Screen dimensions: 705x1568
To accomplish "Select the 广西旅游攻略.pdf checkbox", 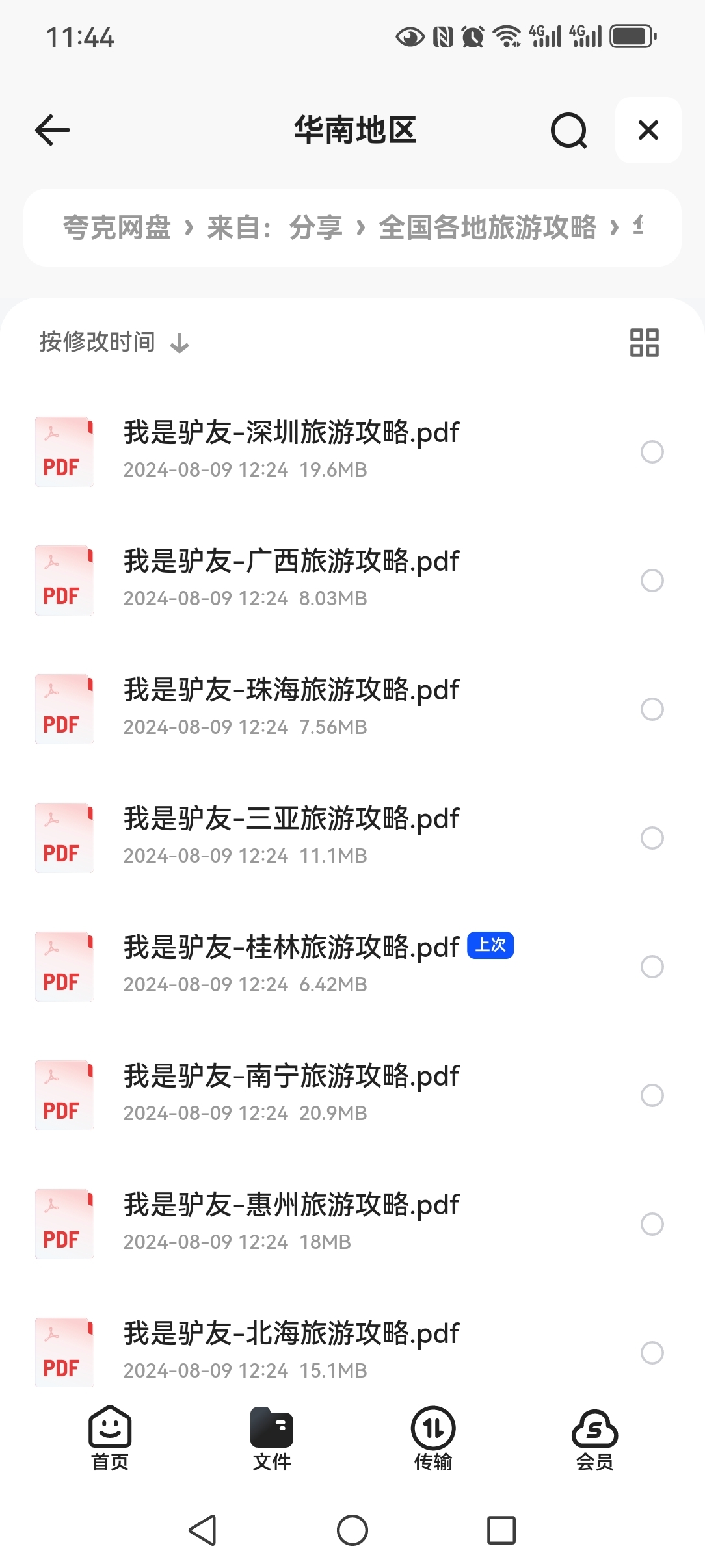I will point(652,581).
